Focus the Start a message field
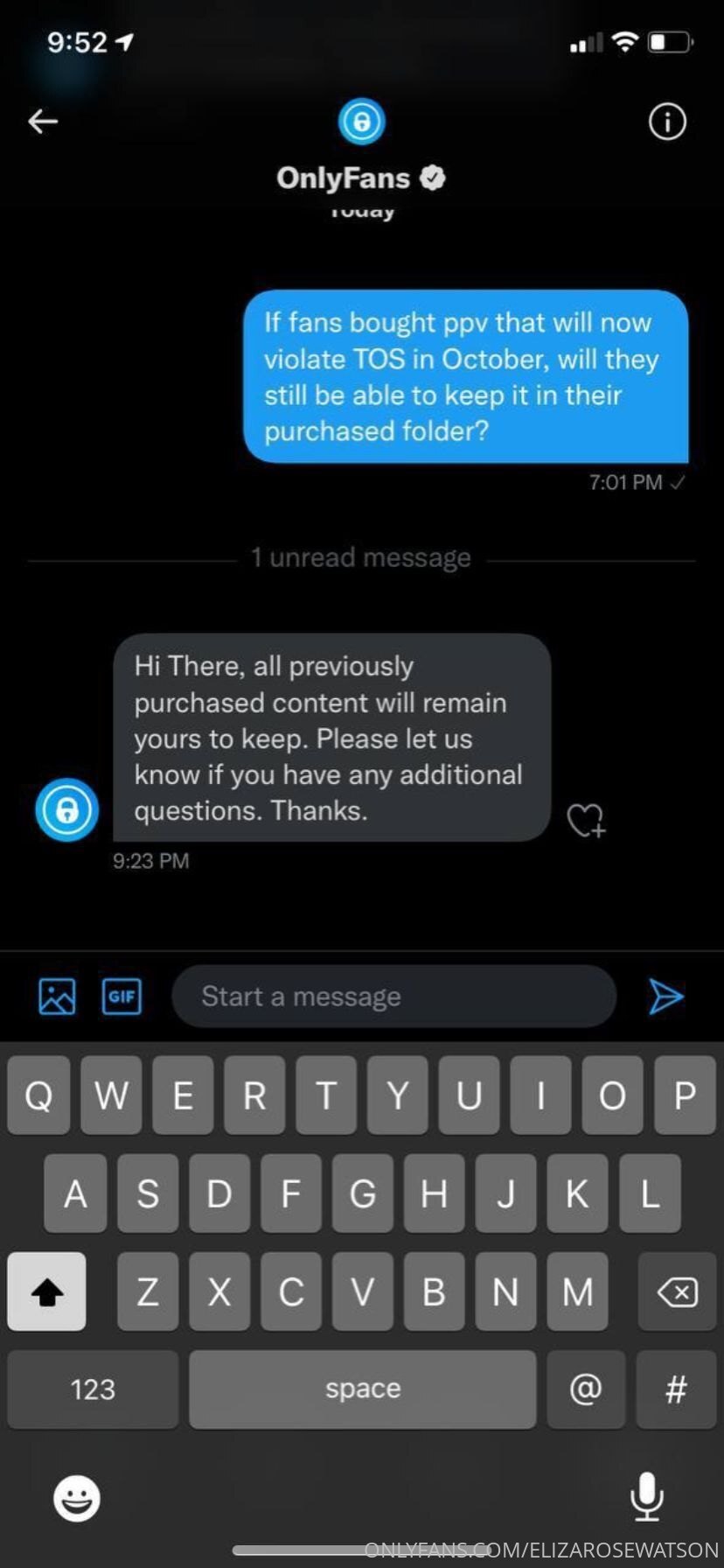 pyautogui.click(x=393, y=996)
